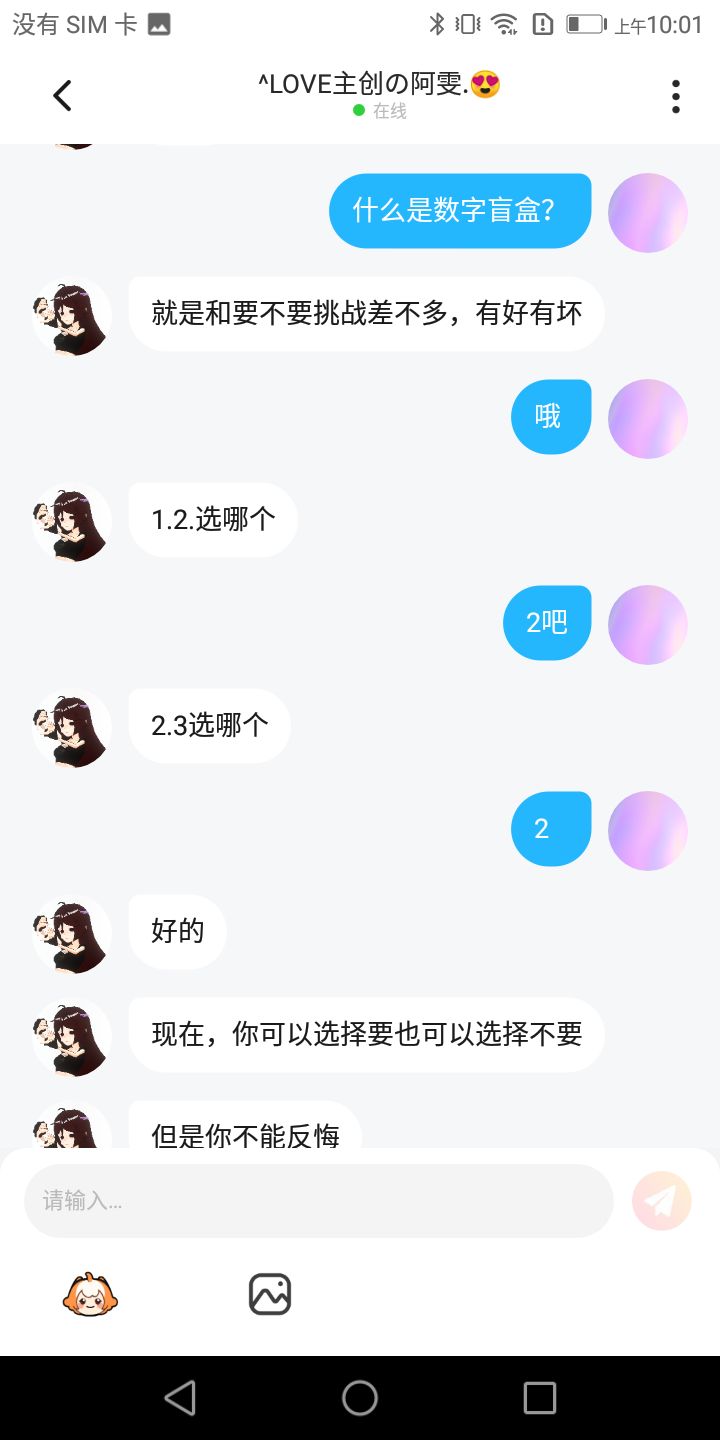
Task: View the sender's avatar beside 1.2.选哪个
Action: 71,521
